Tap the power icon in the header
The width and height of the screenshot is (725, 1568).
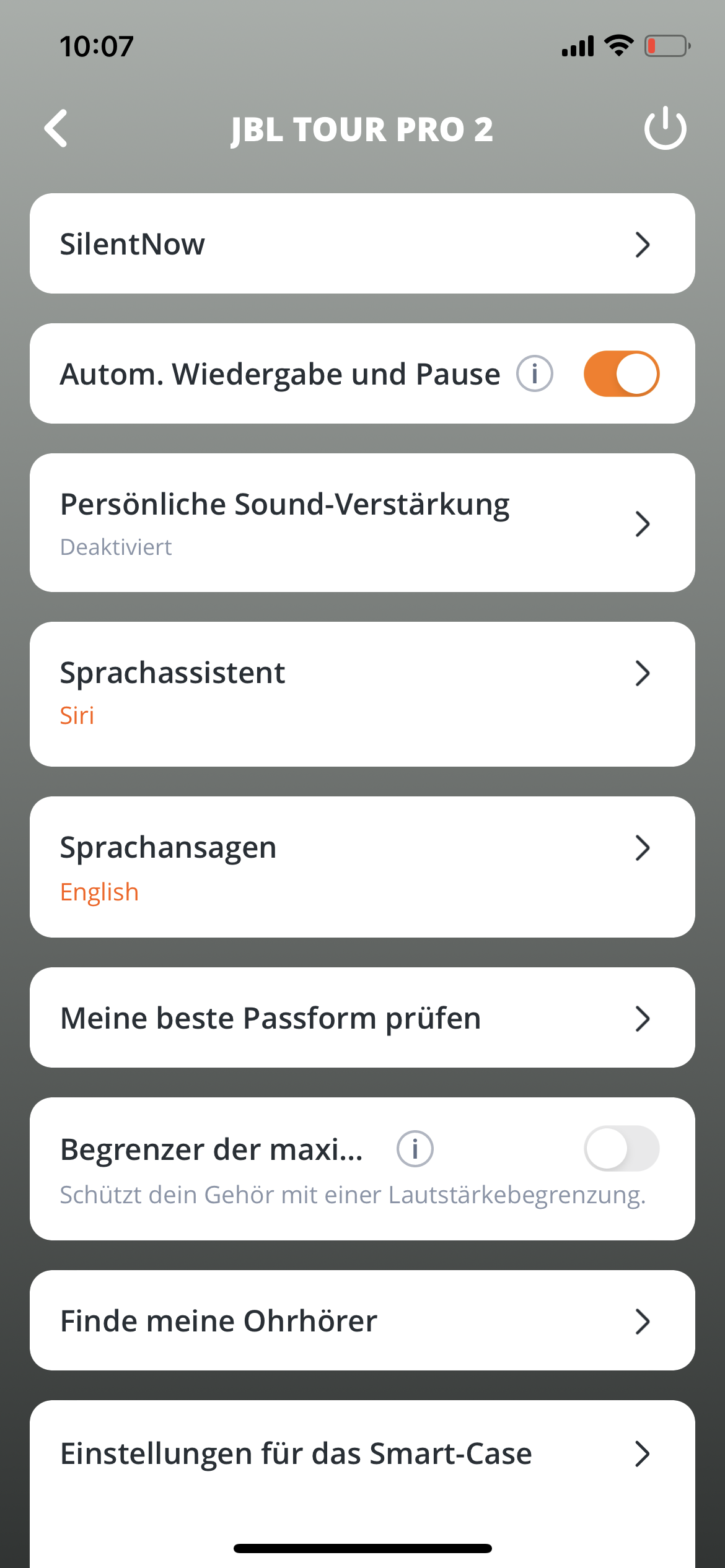click(665, 128)
